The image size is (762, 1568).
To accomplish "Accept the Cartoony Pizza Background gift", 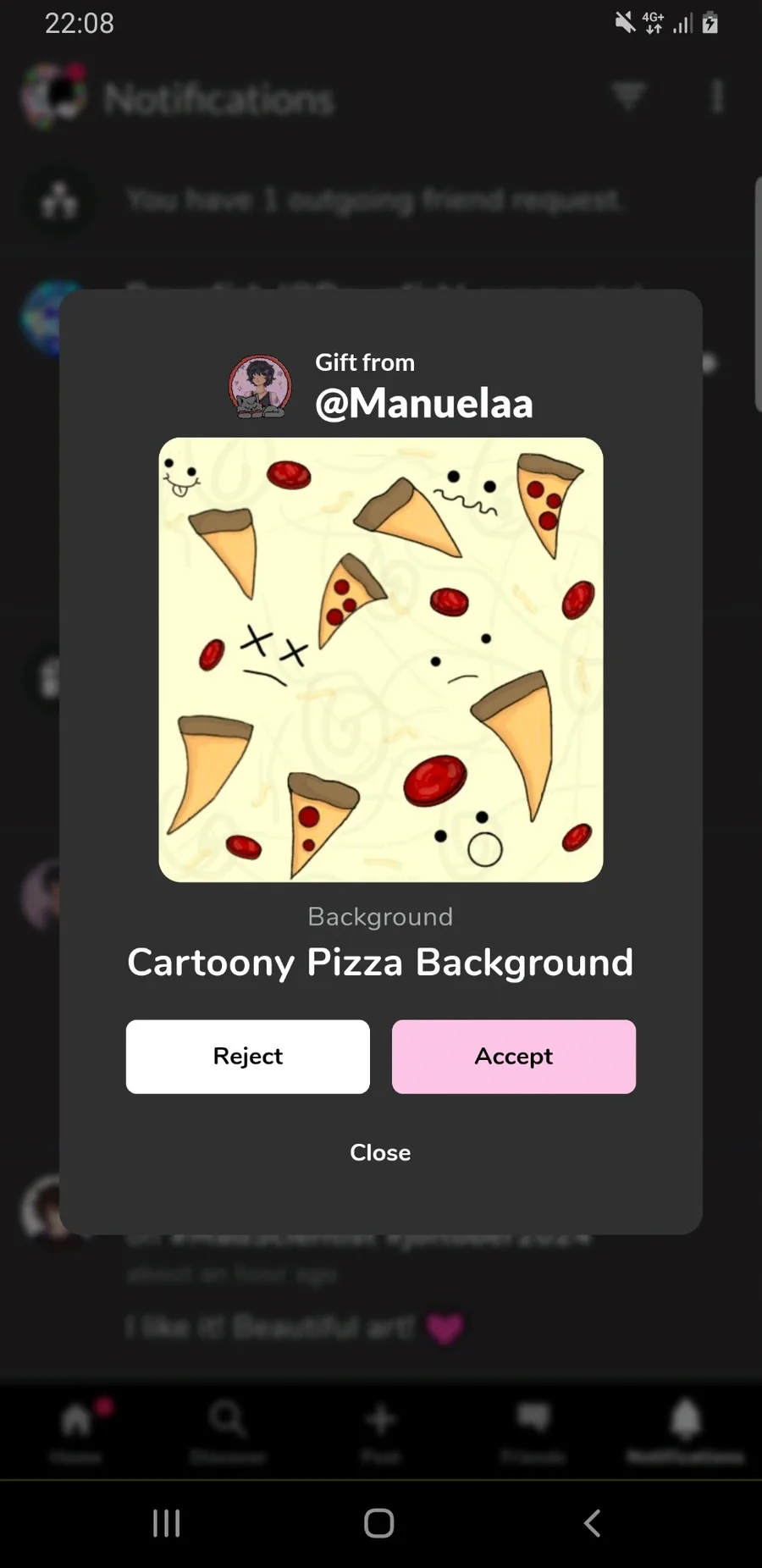I will tap(513, 1056).
